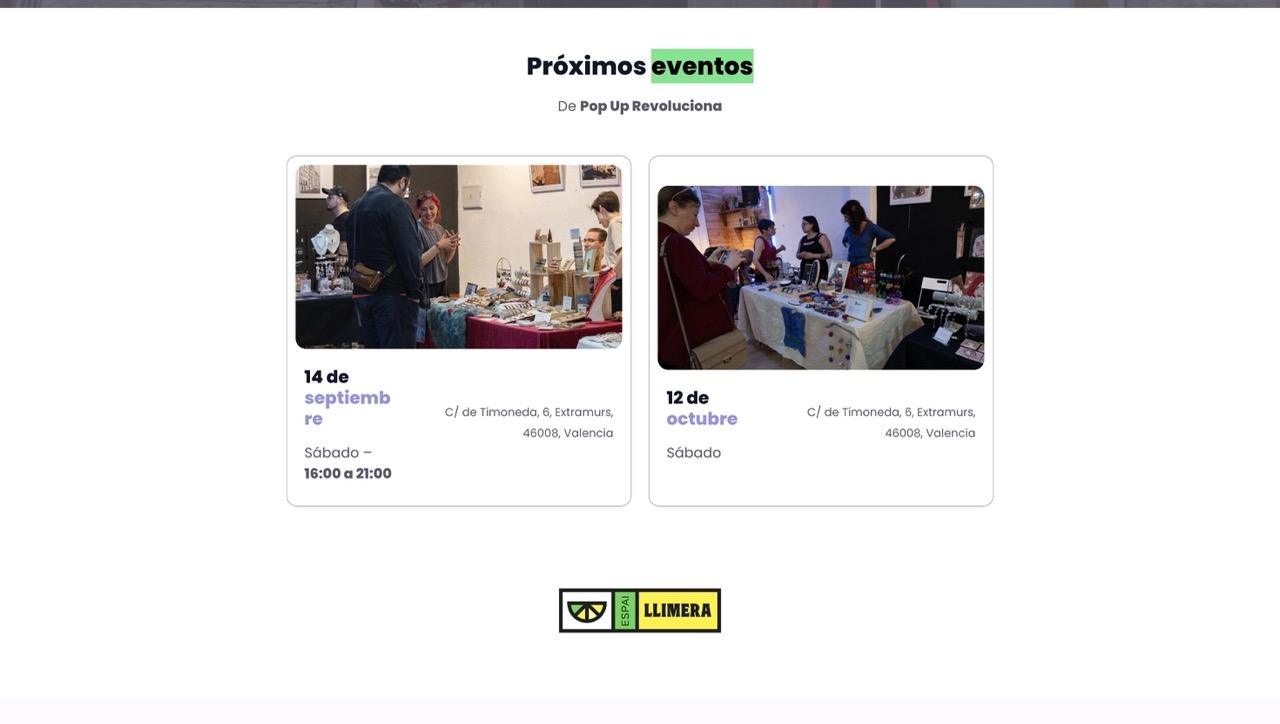Open the 14 de septiembre event card
This screenshot has height=724, width=1280.
(x=458, y=330)
